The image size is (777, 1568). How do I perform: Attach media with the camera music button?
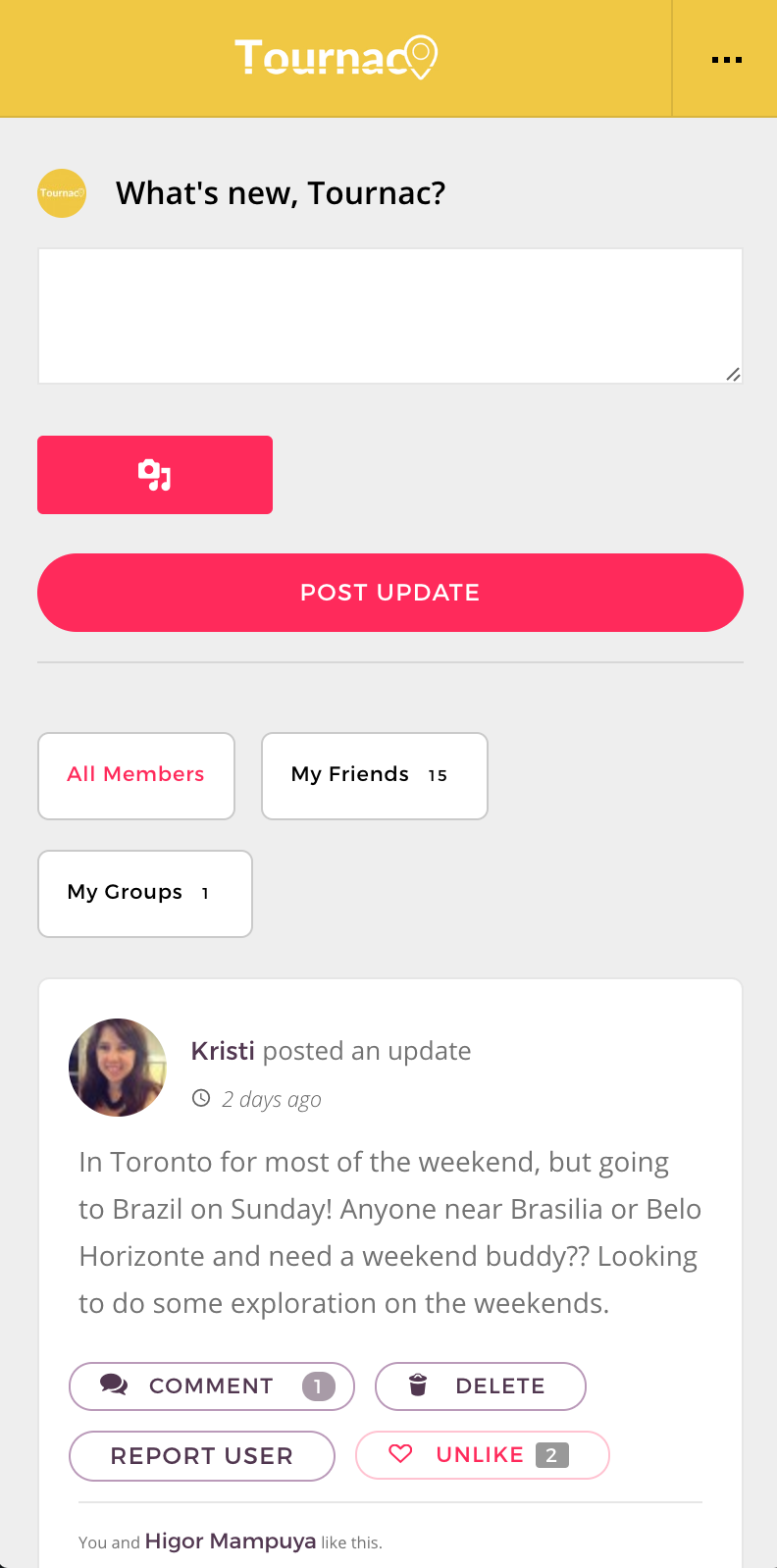[155, 475]
